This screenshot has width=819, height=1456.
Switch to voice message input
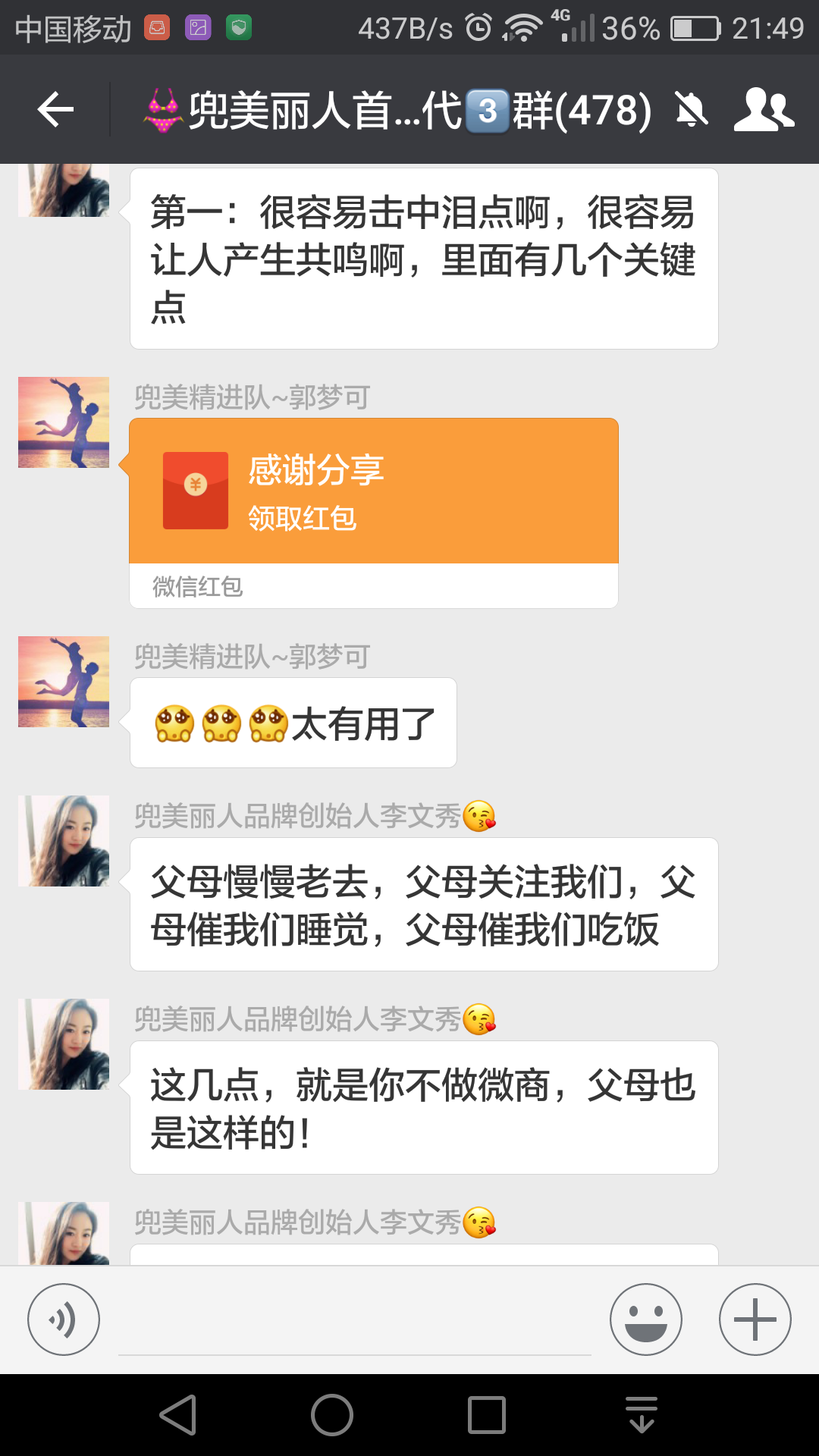point(64,1319)
